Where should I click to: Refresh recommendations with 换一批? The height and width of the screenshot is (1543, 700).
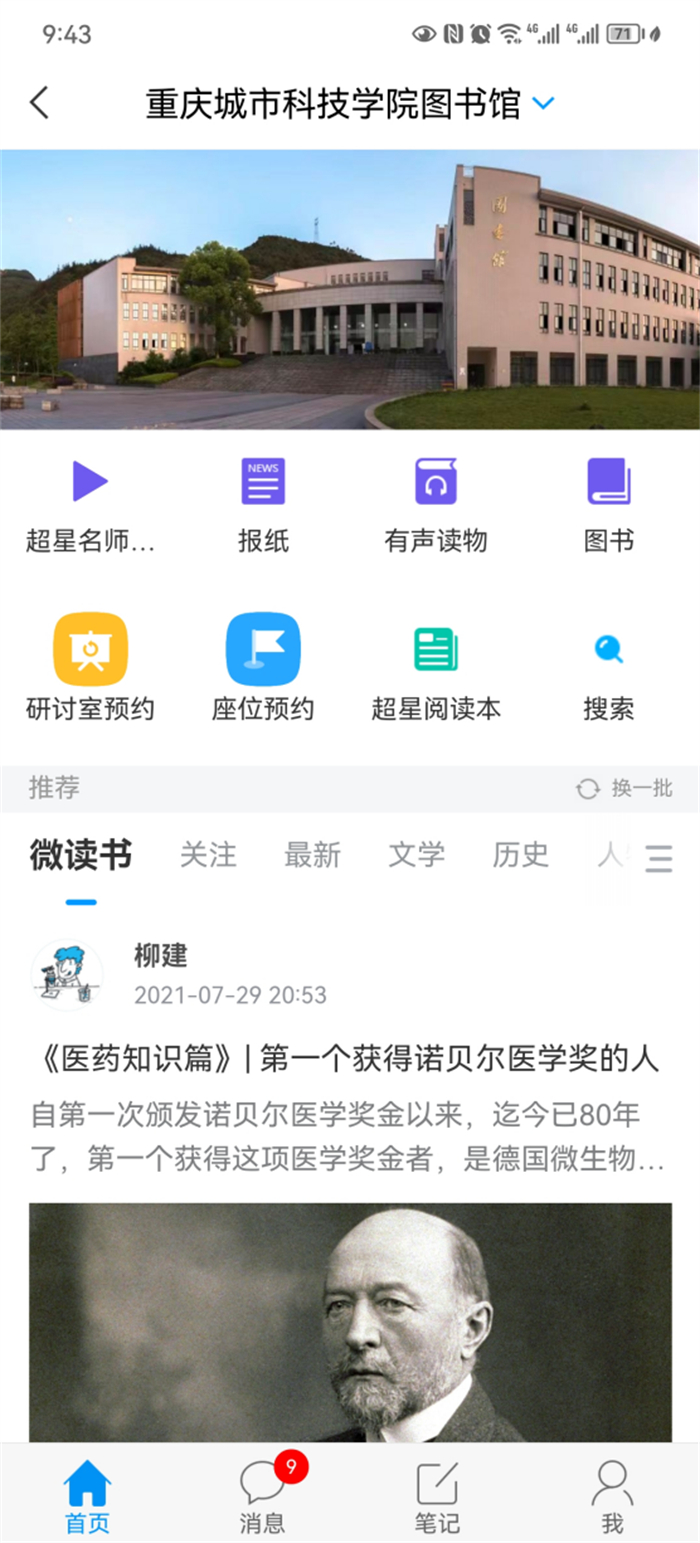click(x=625, y=789)
